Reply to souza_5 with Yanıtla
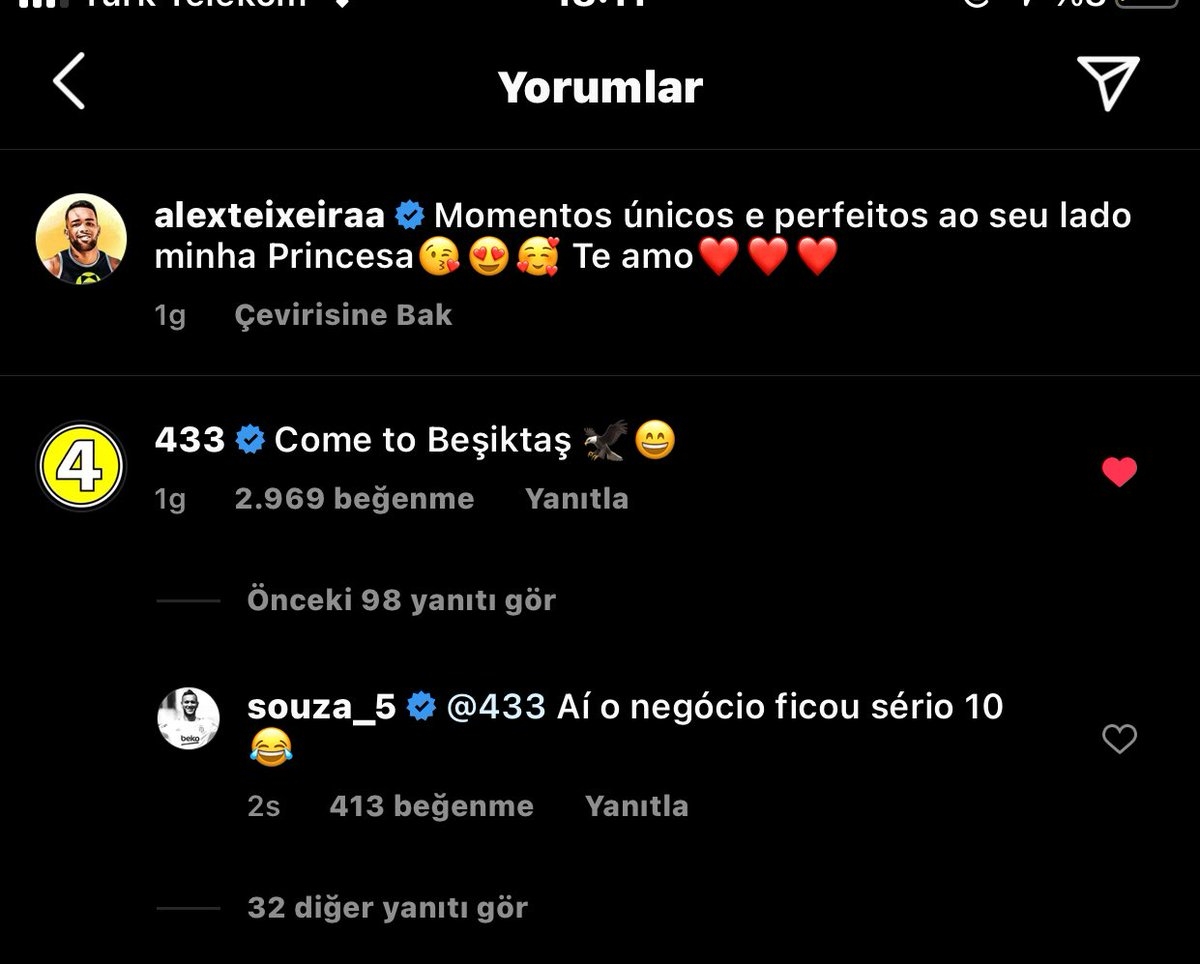The height and width of the screenshot is (964, 1200). pyautogui.click(x=636, y=806)
